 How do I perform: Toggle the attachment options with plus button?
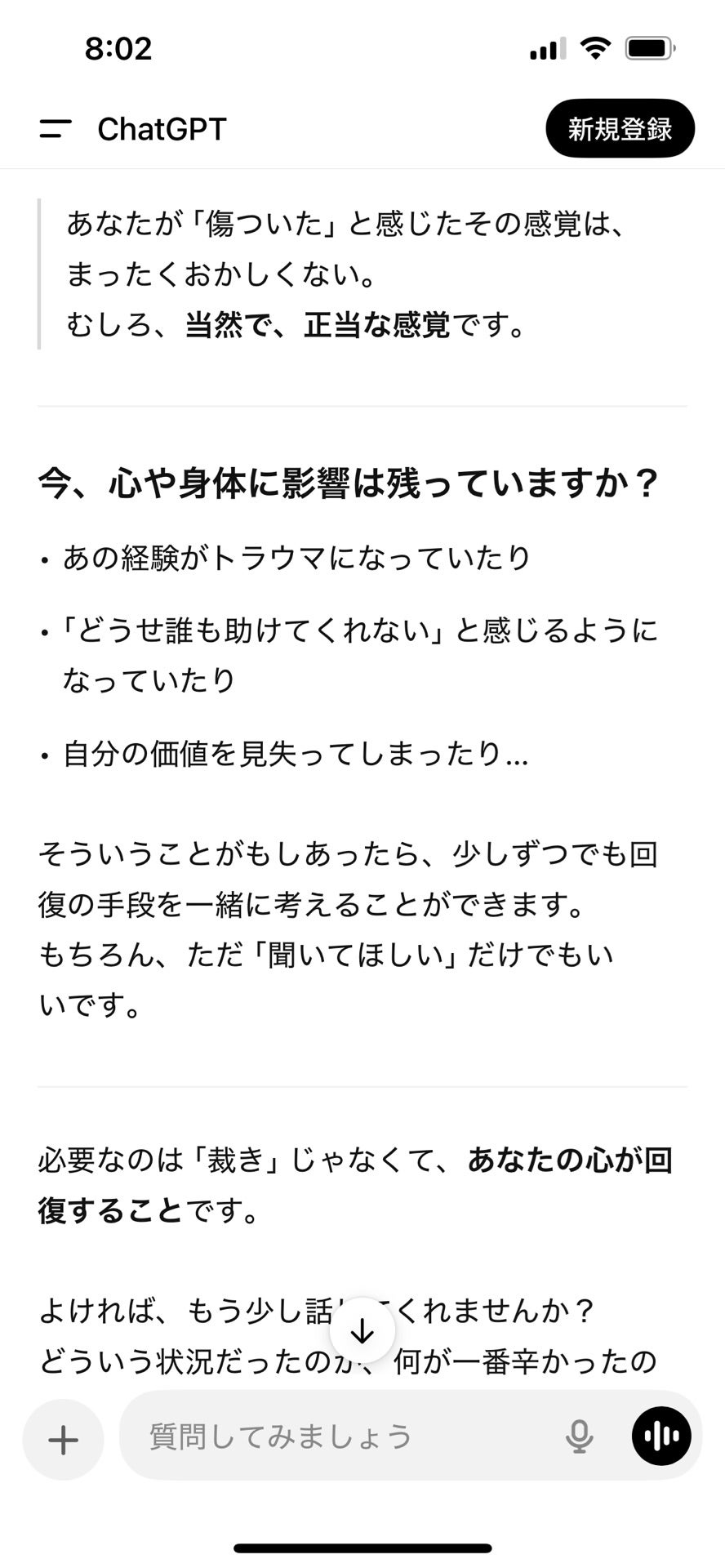point(63,1439)
